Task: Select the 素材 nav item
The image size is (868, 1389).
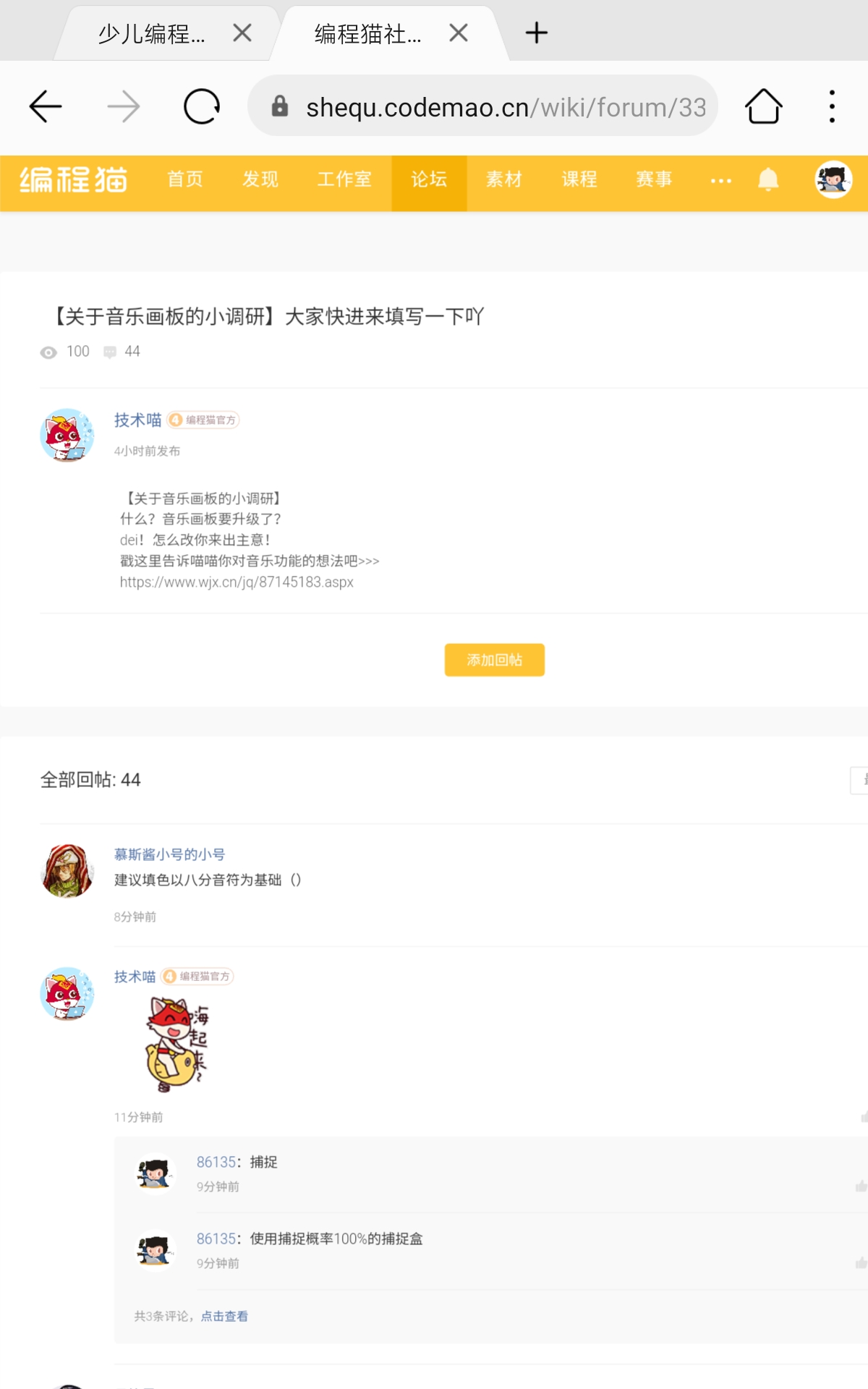Action: 504,179
